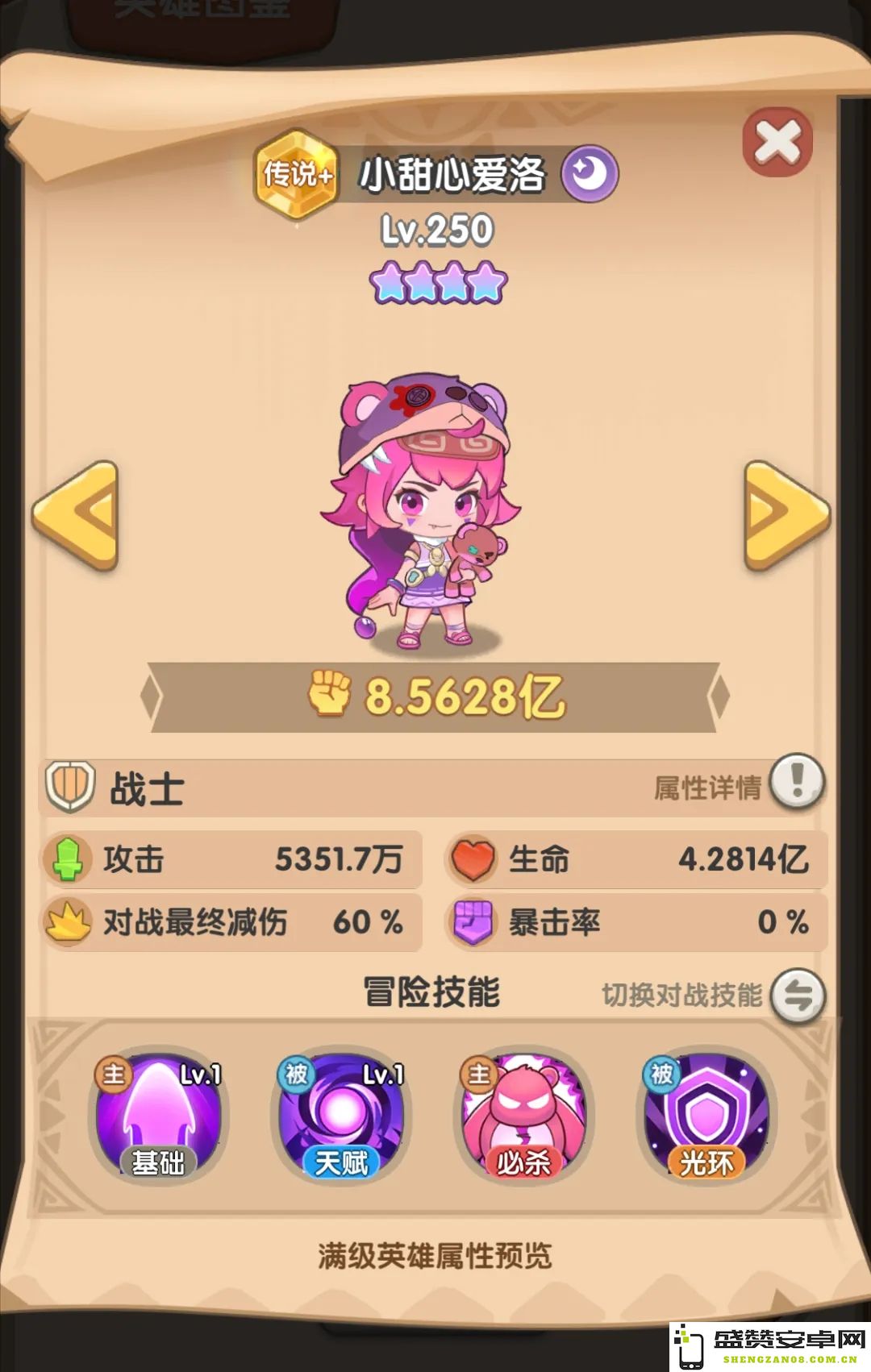
Task: Switch to battle skills (切换对战技能)
Action: (x=798, y=996)
